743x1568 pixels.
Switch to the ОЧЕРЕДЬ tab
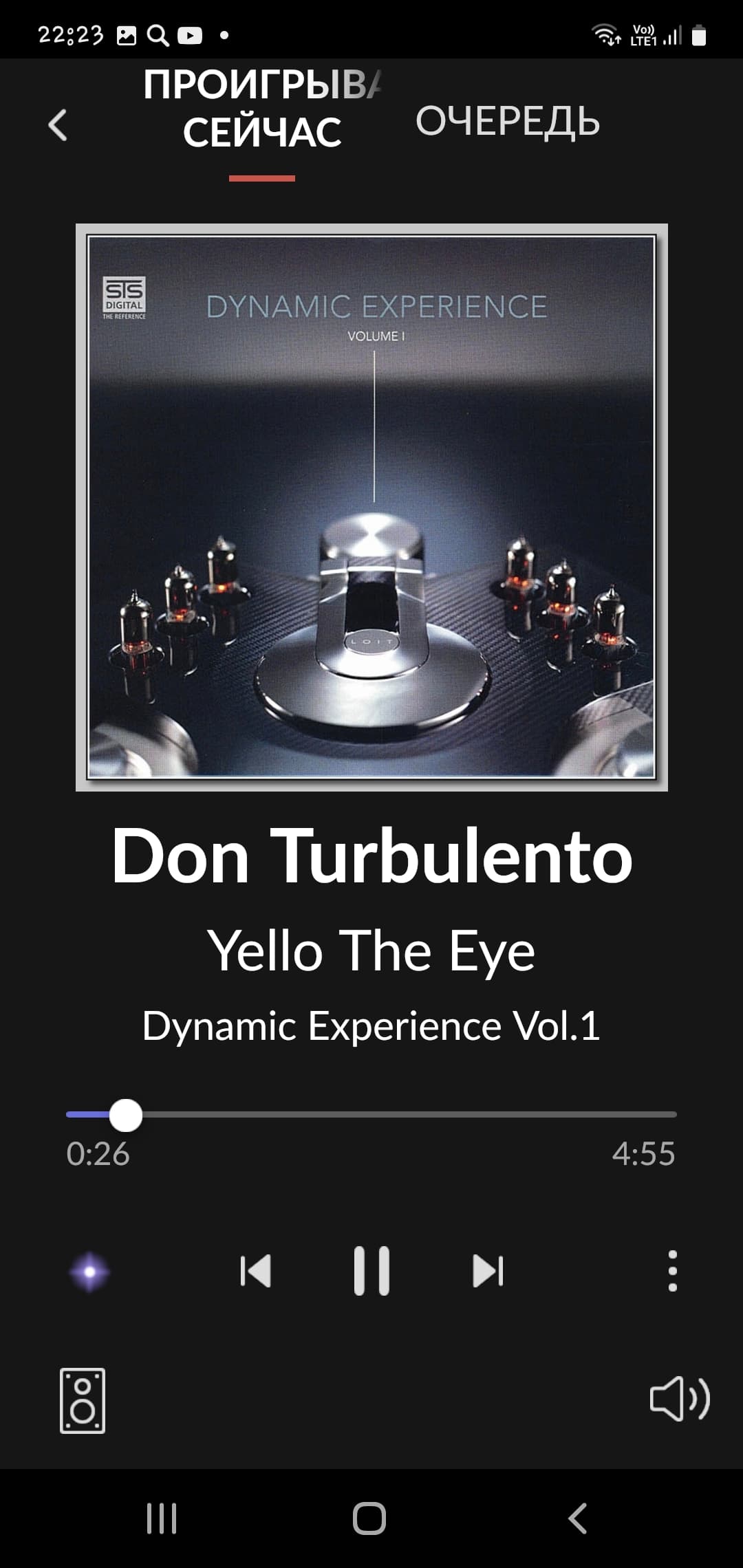click(507, 122)
